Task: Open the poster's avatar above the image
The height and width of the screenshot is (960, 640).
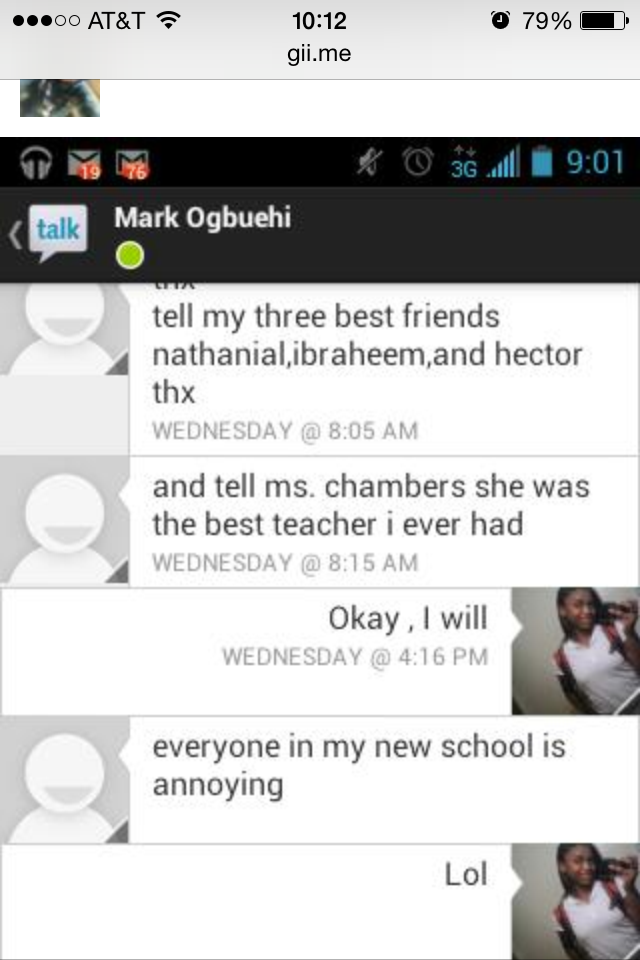Action: click(x=60, y=98)
